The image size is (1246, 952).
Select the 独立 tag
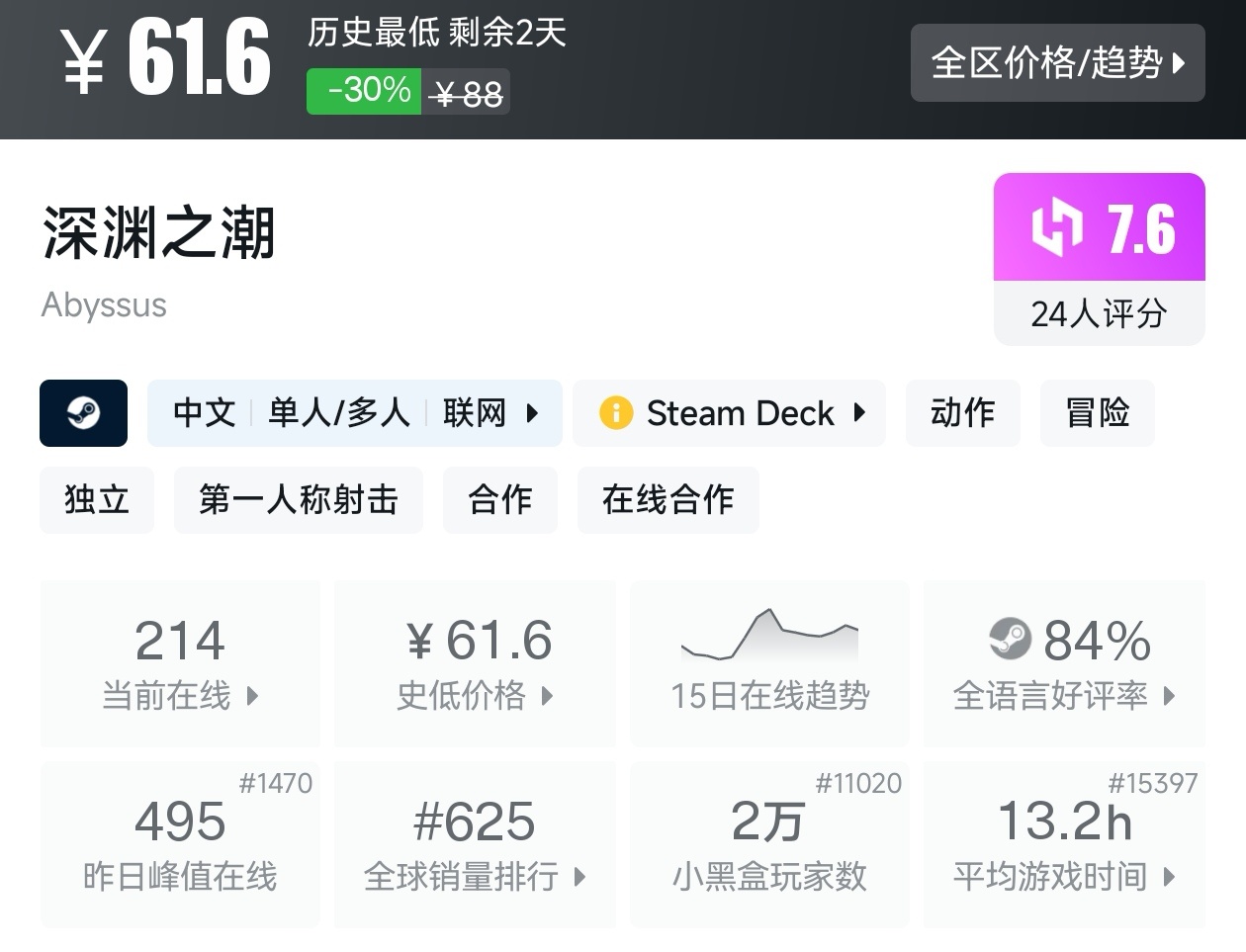(97, 500)
